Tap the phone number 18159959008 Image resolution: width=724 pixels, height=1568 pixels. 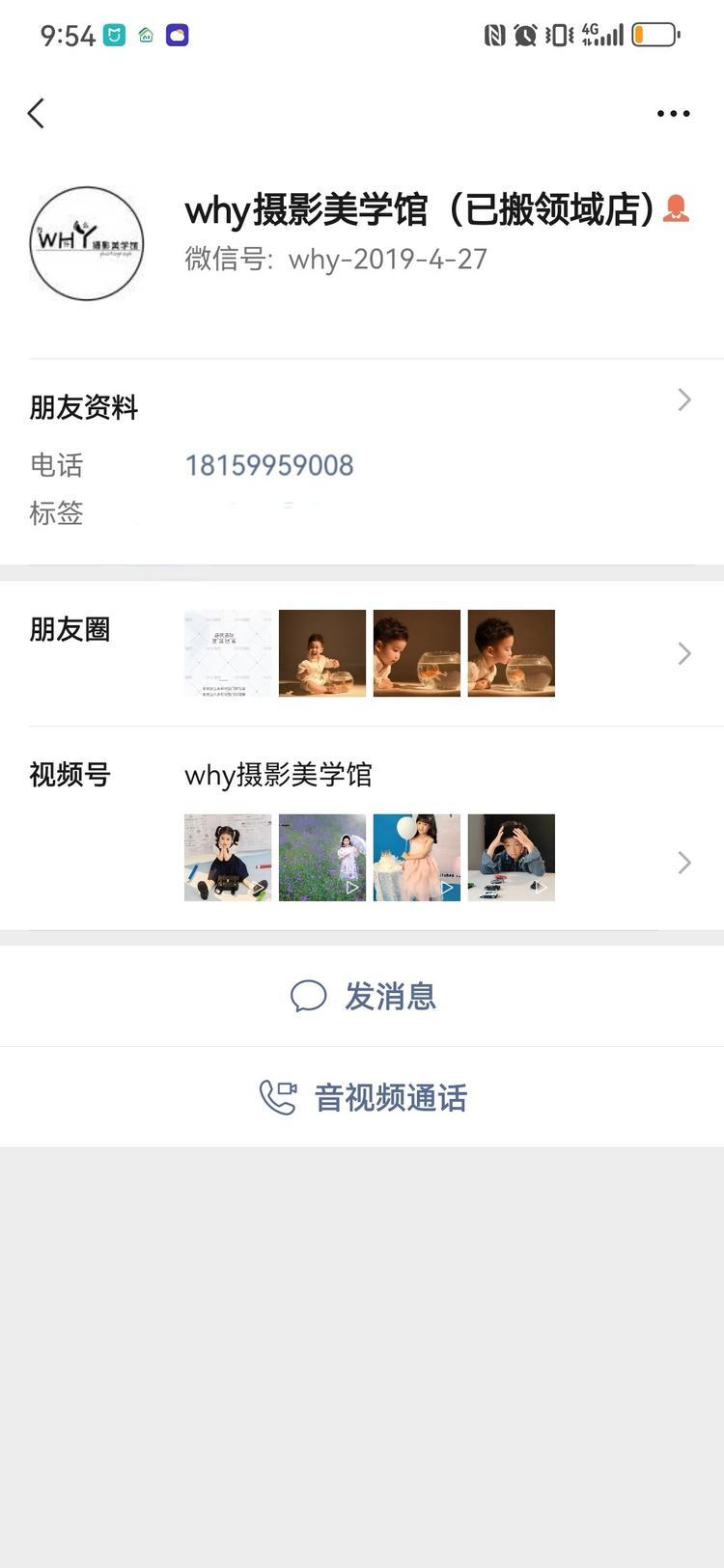coord(269,465)
